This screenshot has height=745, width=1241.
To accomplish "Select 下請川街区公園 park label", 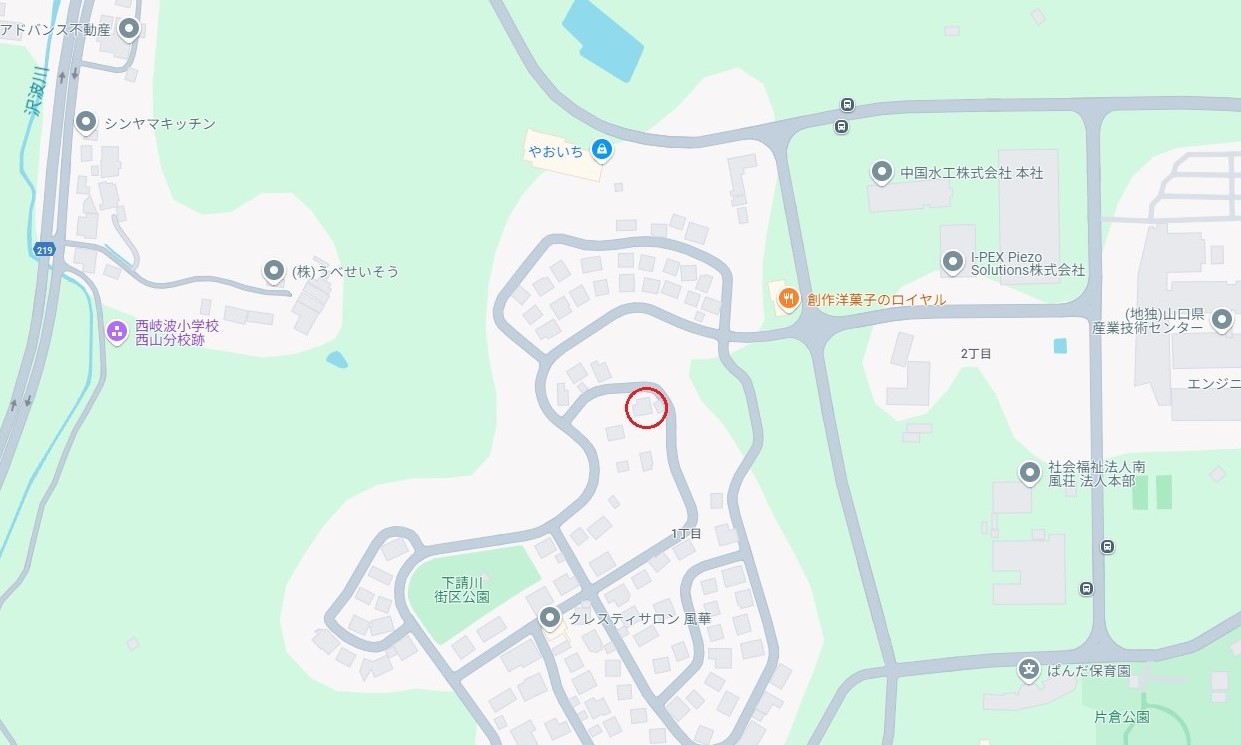I will coord(462,590).
